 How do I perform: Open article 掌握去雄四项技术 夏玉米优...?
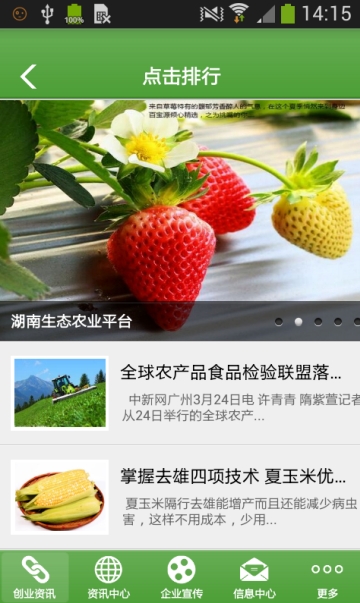[x=180, y=497]
